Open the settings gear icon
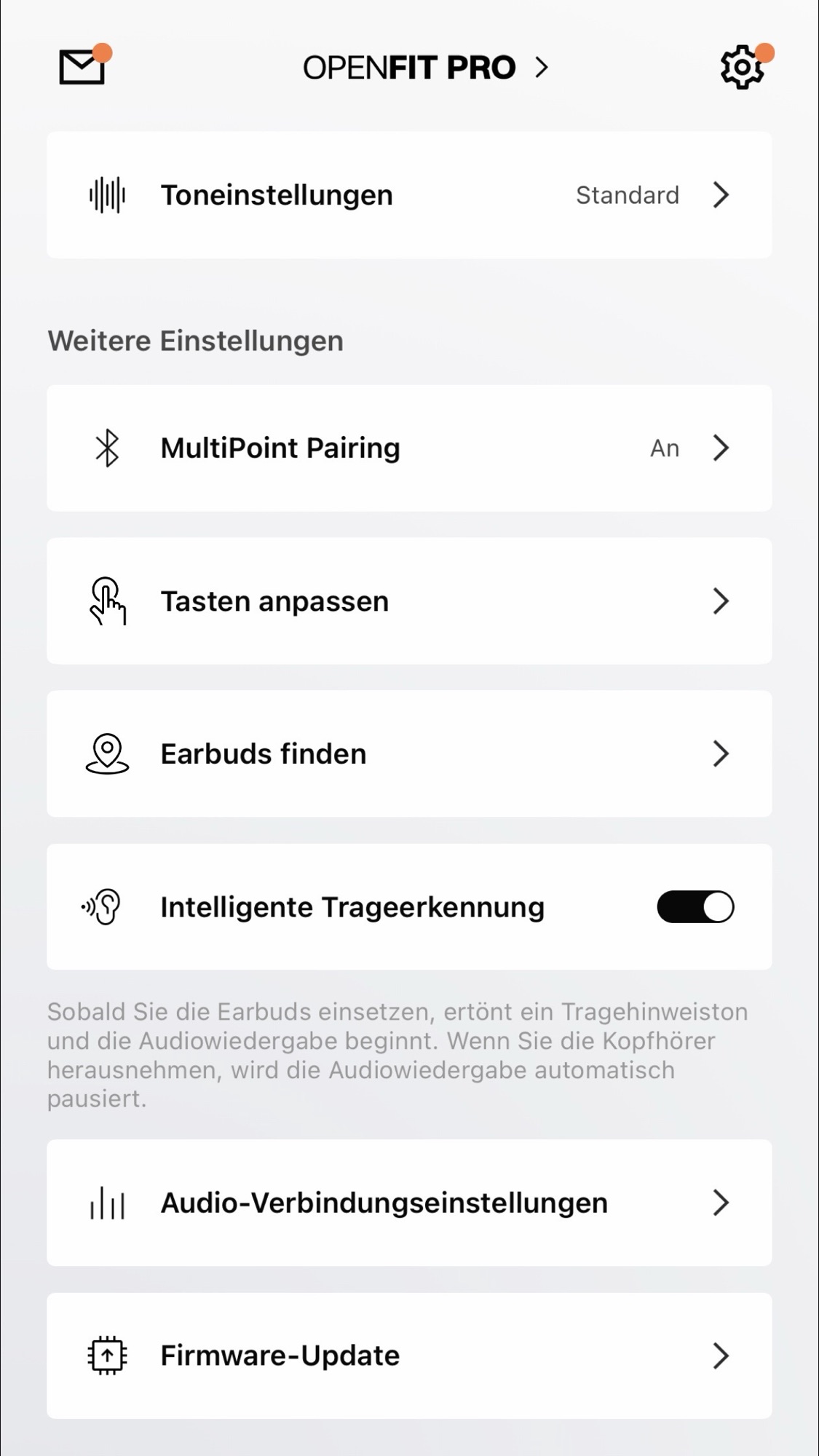The width and height of the screenshot is (819, 1456). click(742, 68)
